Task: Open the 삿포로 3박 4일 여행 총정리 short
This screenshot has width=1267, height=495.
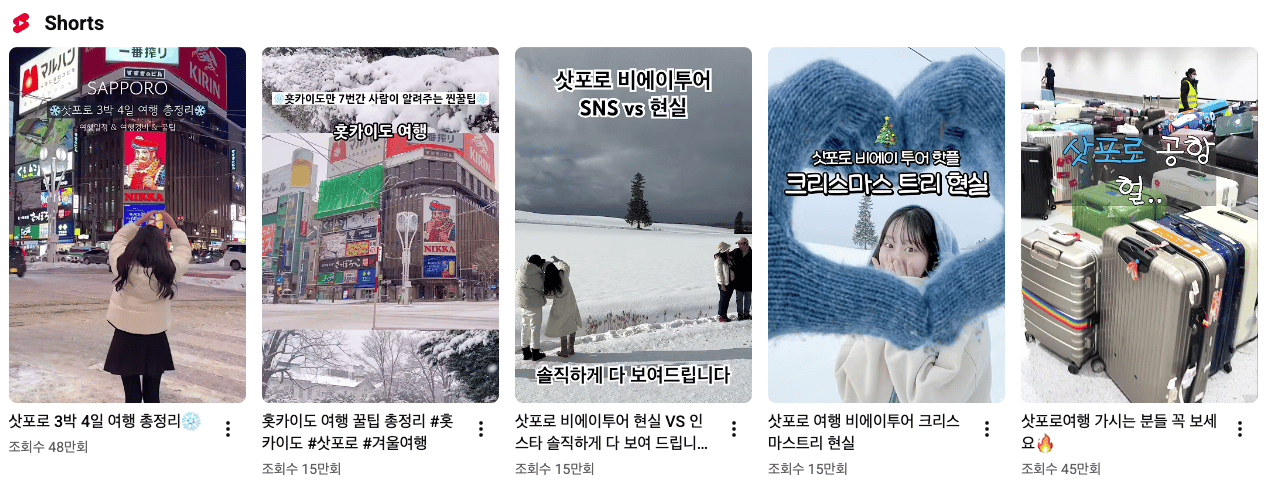Action: click(127, 225)
